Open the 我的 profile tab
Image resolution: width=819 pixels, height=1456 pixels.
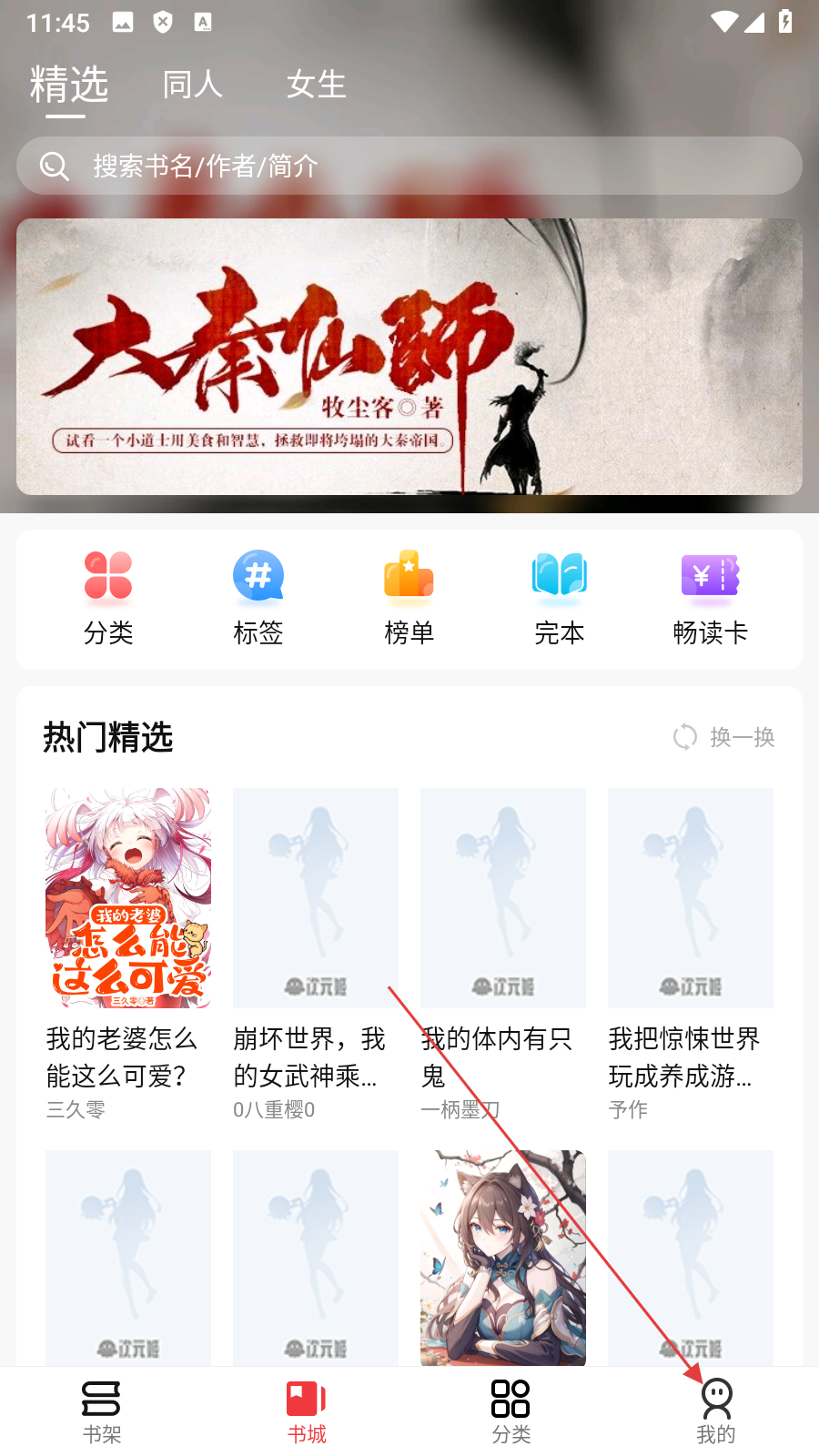click(716, 1411)
